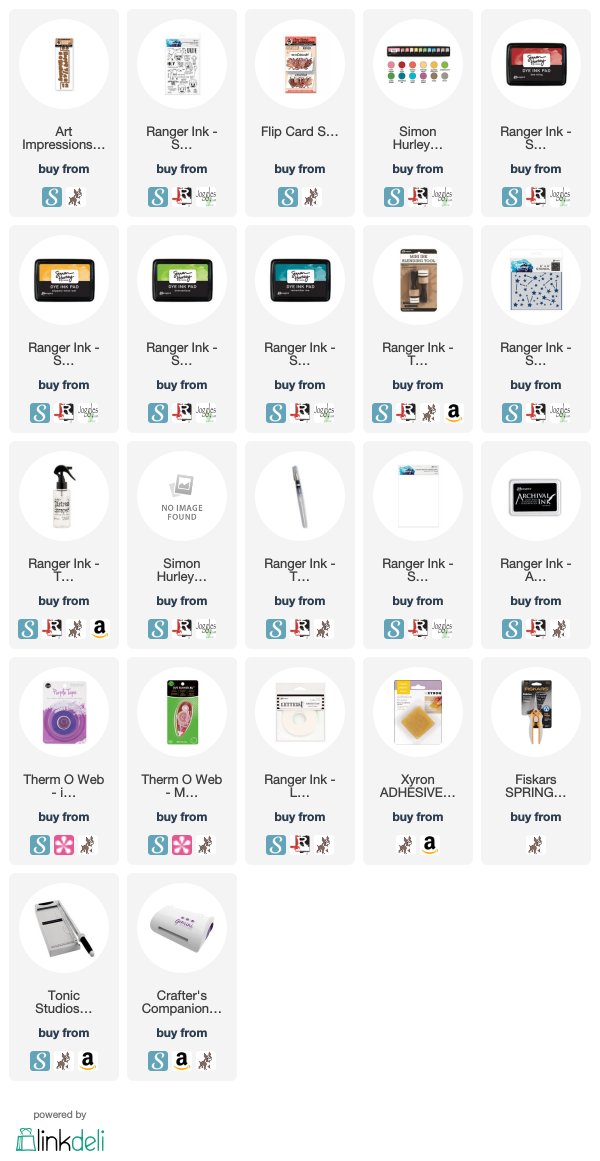Open the Fiskars Spring scissors card
Screen dimensions: 600x1161
tap(536, 760)
